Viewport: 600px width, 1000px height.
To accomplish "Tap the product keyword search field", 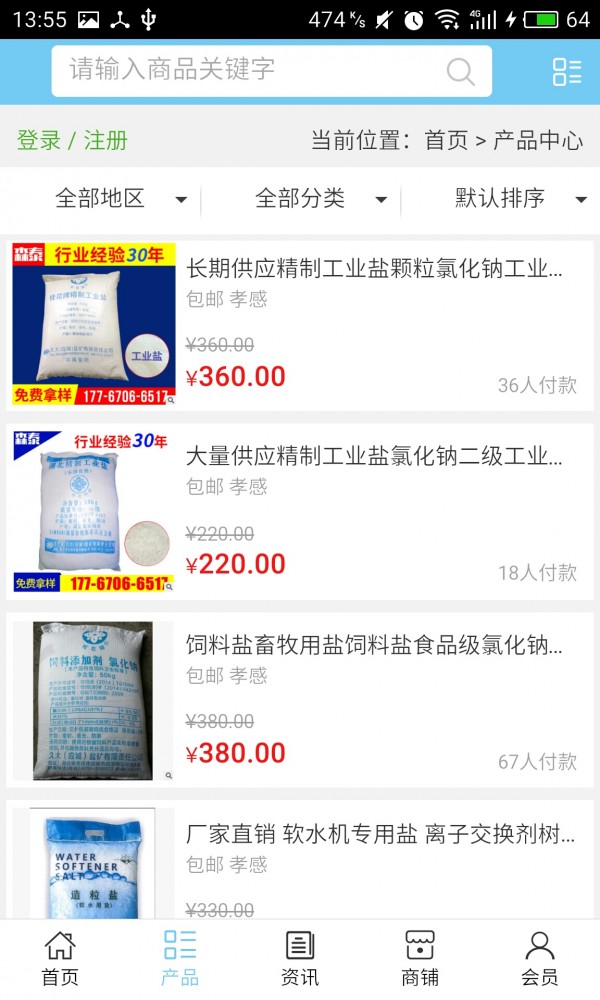I will 250,70.
